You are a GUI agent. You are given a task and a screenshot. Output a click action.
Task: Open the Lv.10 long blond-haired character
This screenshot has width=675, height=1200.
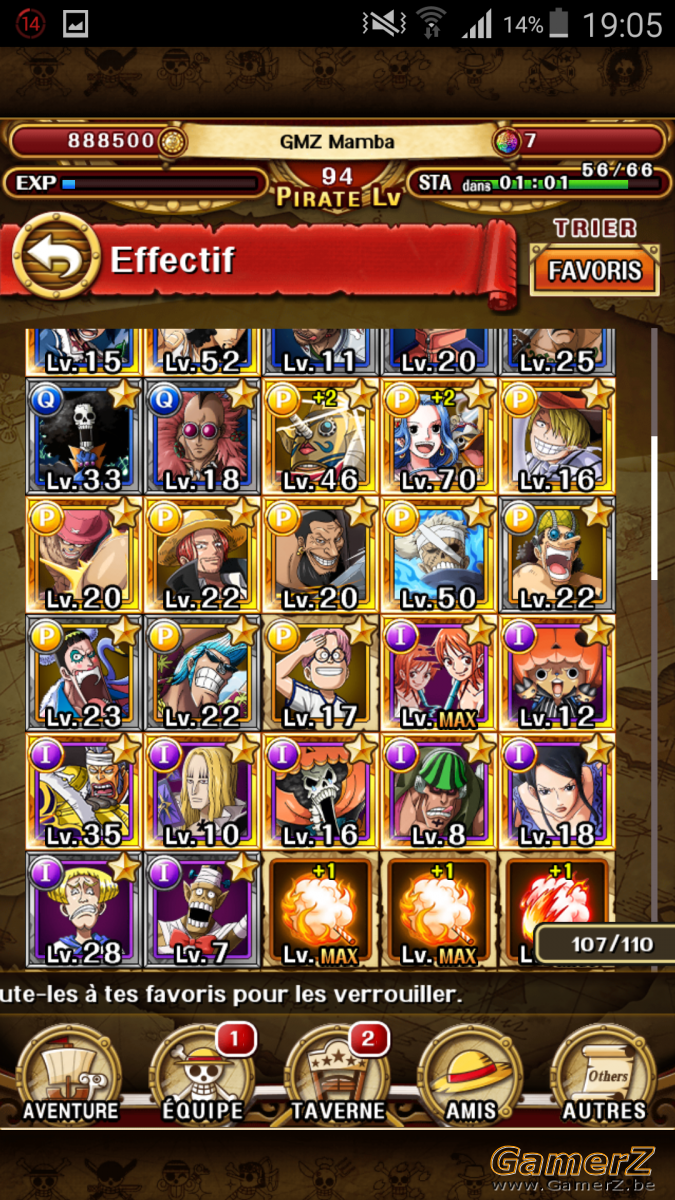(x=202, y=790)
